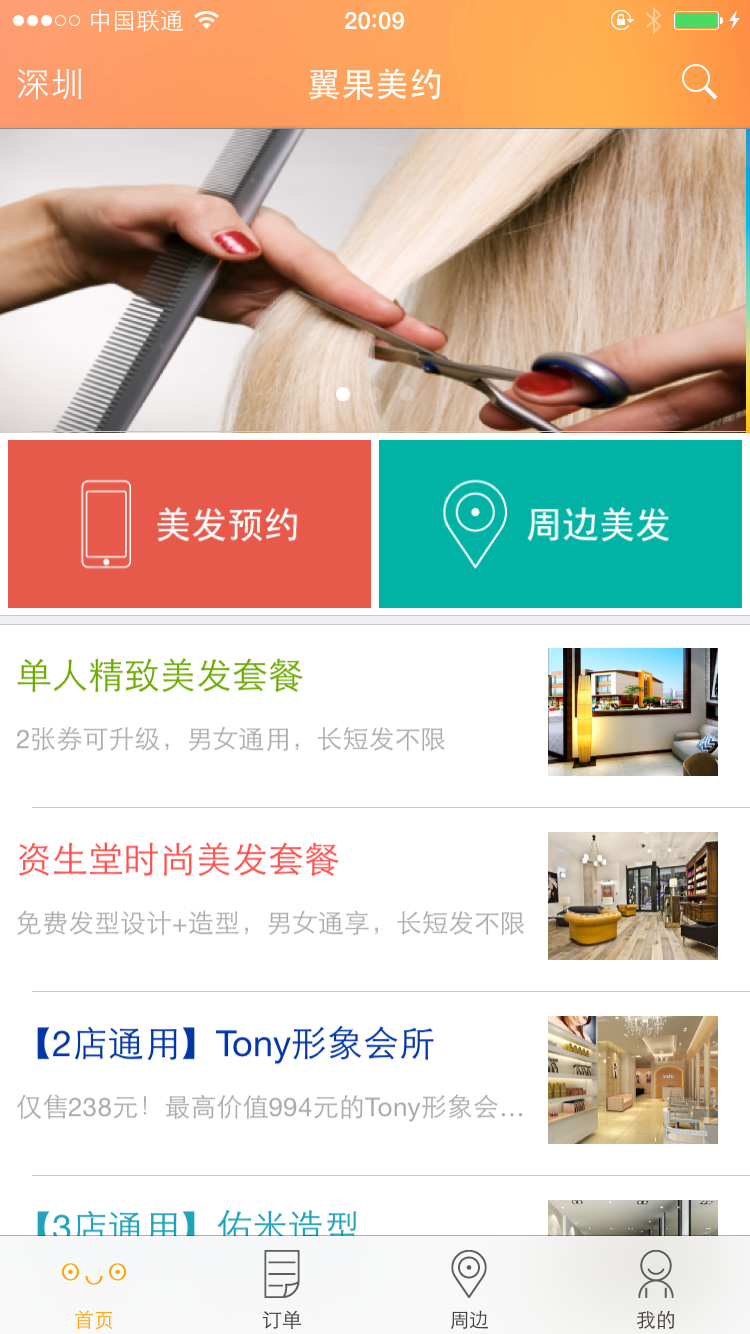Viewport: 750px width, 1334px height.
Task: Go to the 周边 tab
Action: (x=469, y=1288)
